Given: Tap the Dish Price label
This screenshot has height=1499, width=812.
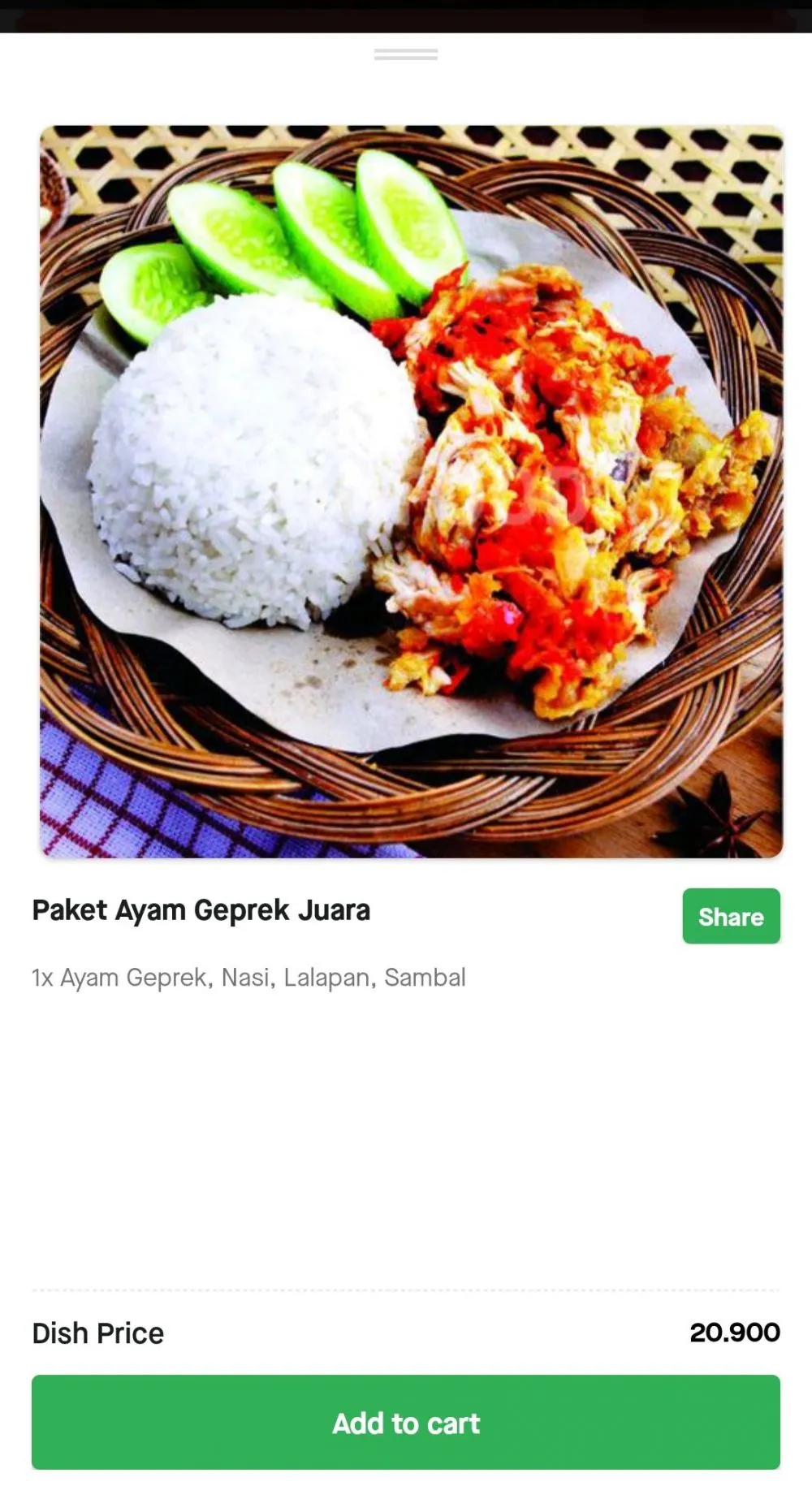Looking at the screenshot, I should (x=97, y=1332).
